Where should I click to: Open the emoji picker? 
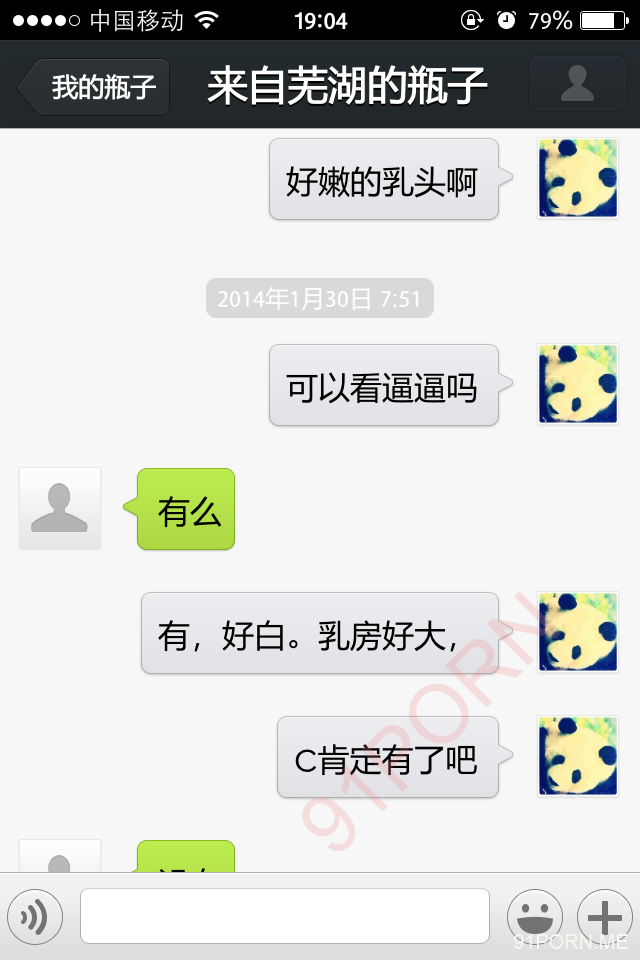pyautogui.click(x=535, y=916)
